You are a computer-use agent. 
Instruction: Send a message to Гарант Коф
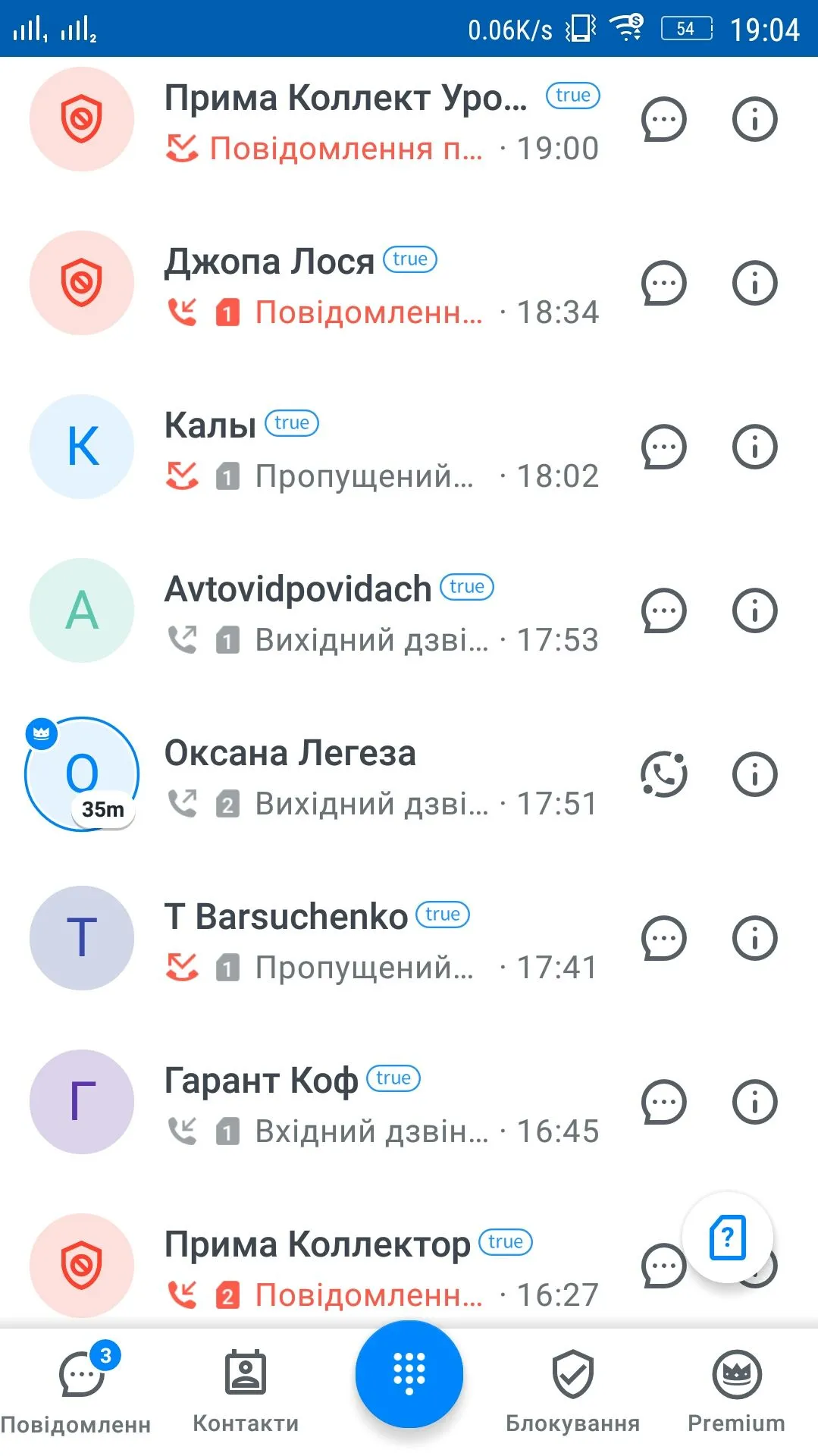pos(663,1103)
